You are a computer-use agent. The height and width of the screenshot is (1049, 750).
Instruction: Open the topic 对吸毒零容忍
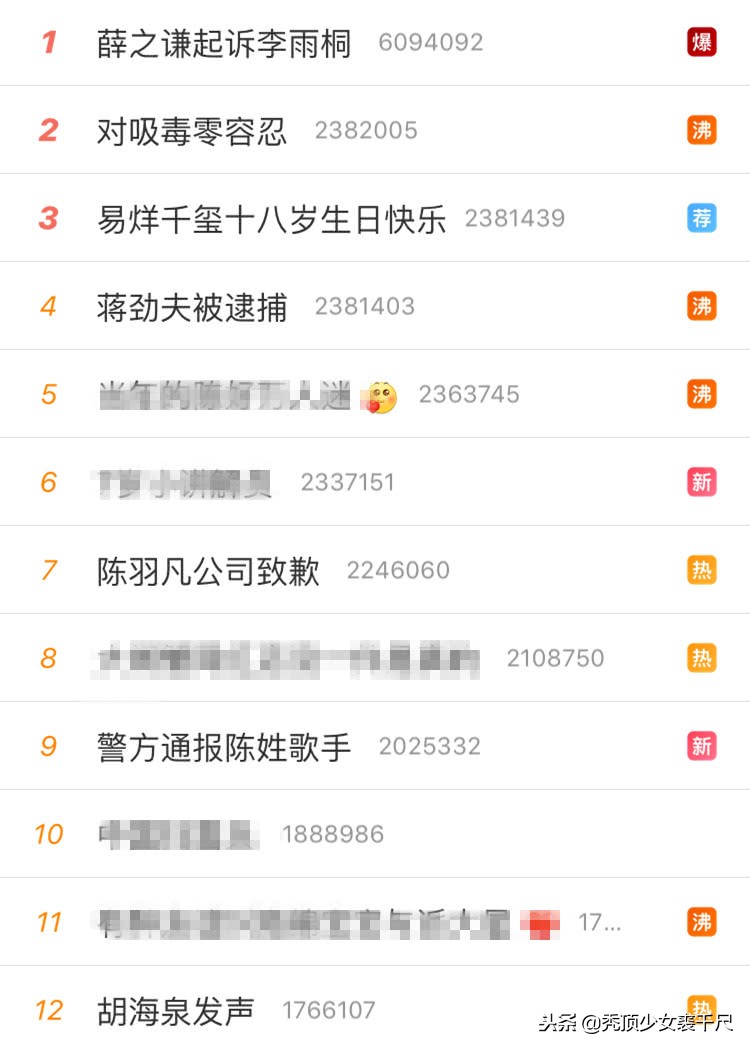(x=190, y=130)
